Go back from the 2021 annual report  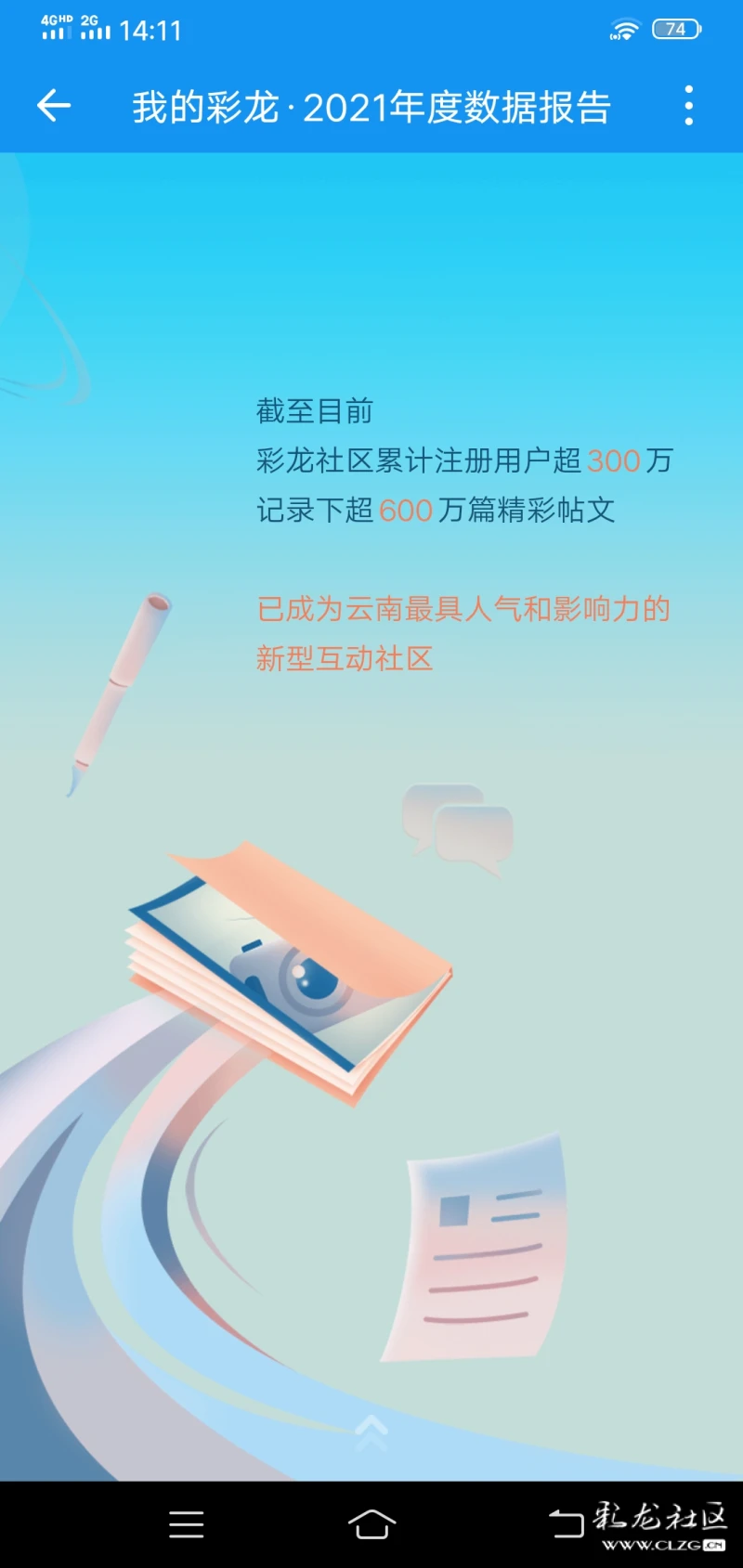coord(54,106)
